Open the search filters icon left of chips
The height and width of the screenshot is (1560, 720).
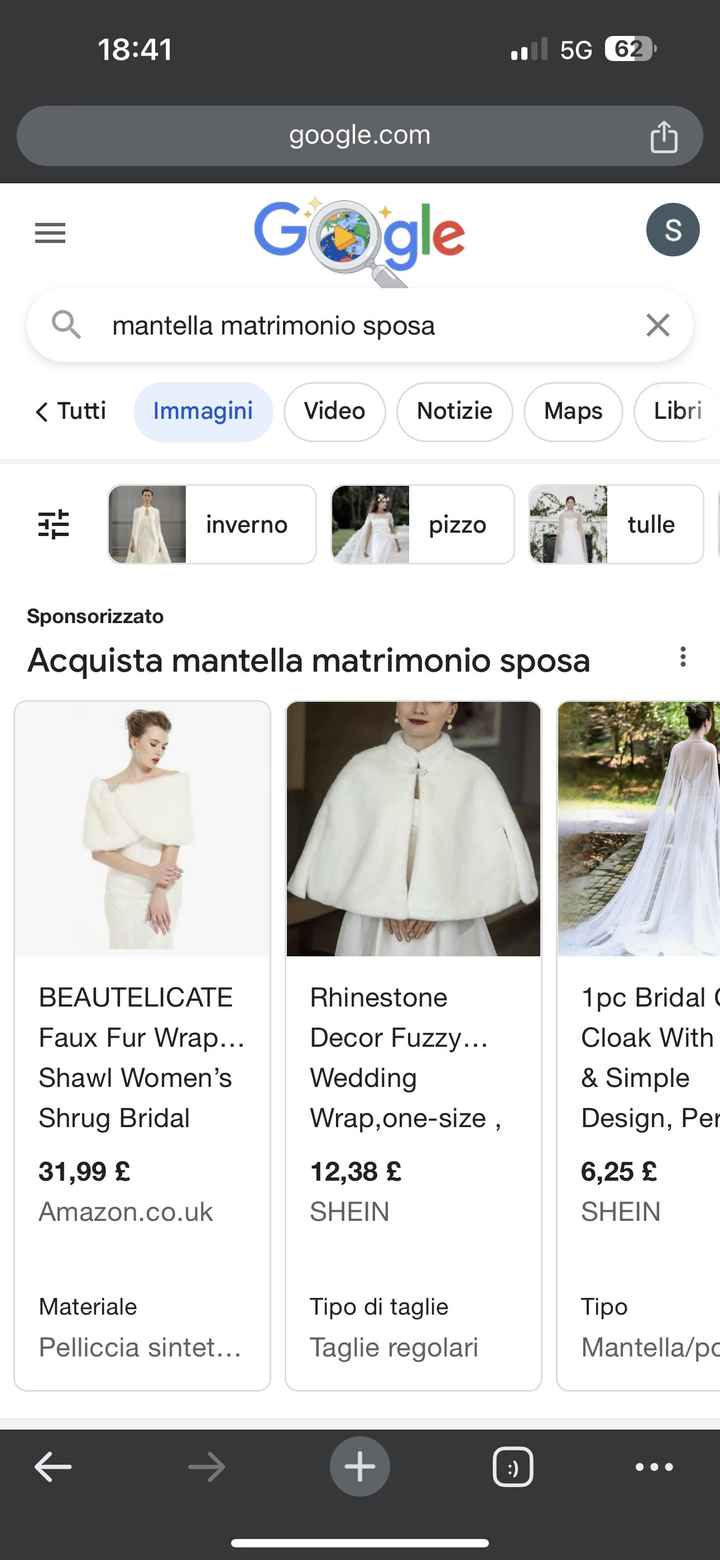point(54,523)
